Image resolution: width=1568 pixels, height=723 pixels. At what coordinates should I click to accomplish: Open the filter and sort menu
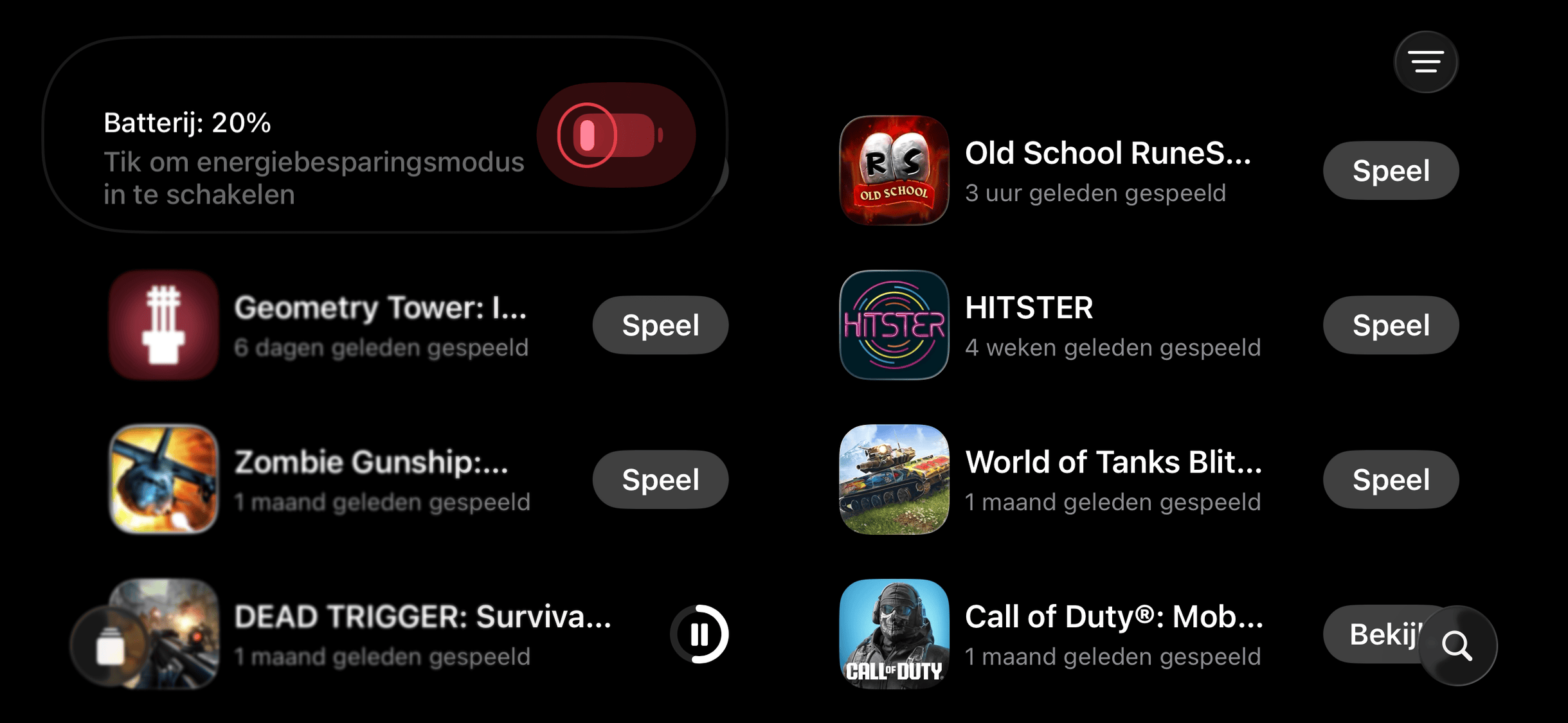[1425, 62]
